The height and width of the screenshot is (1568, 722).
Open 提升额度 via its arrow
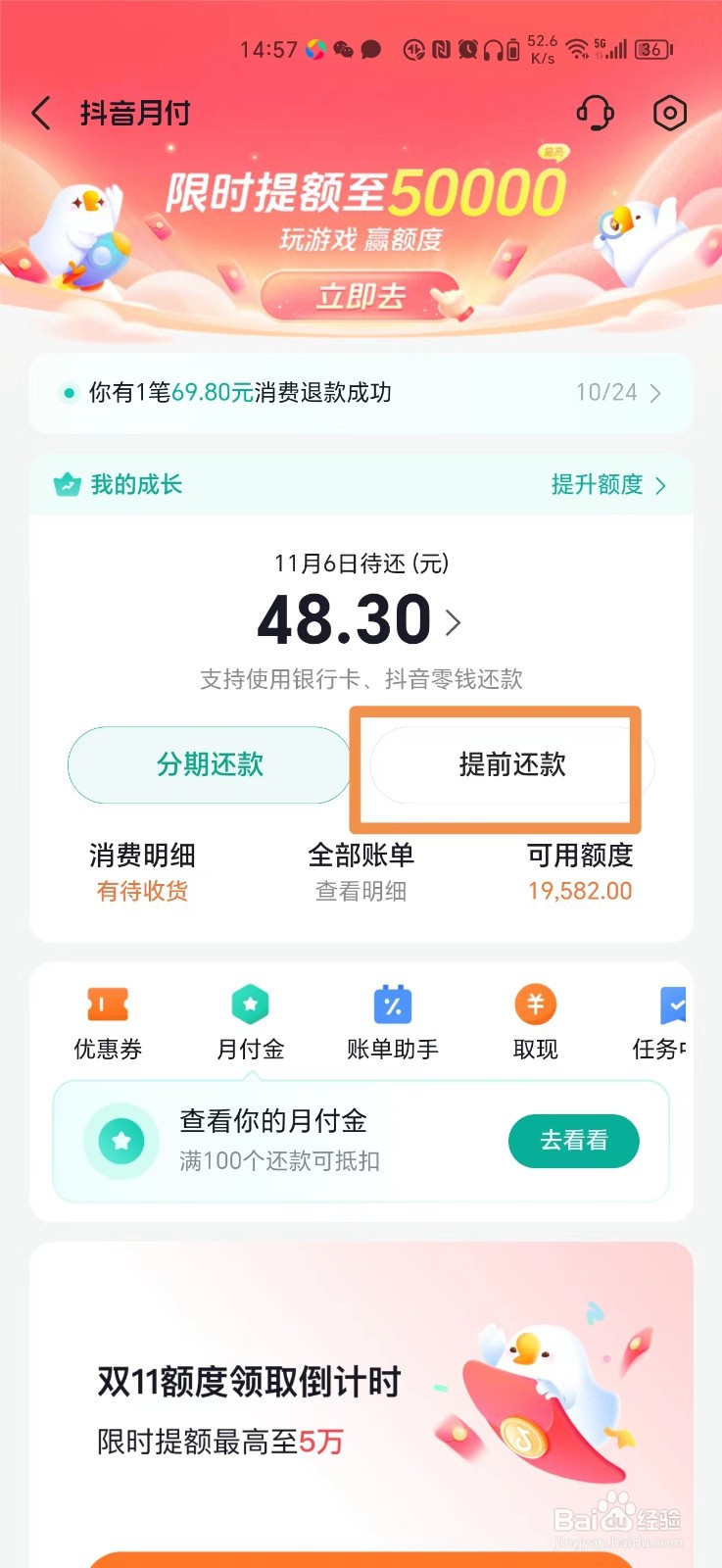tap(607, 484)
